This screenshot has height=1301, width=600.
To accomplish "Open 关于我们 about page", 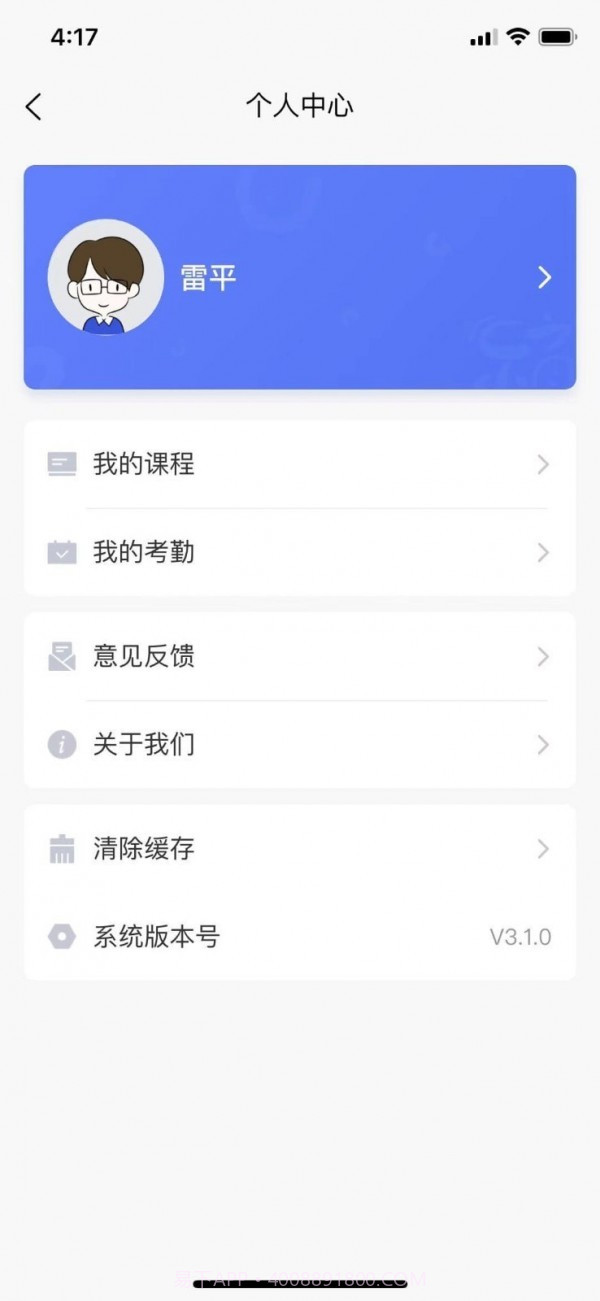I will (x=300, y=745).
